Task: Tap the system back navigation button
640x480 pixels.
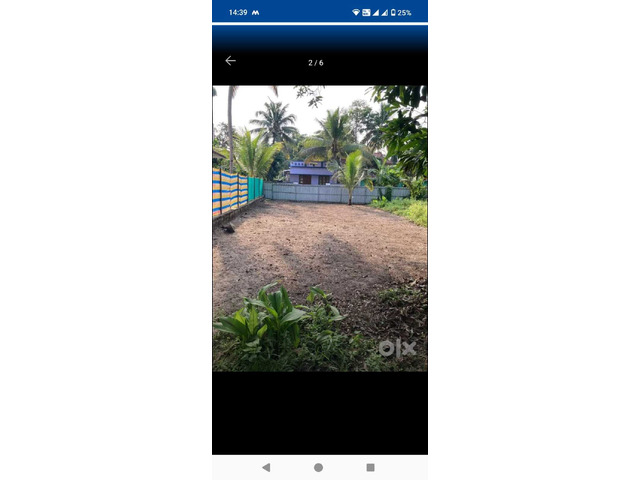Action: 266,467
